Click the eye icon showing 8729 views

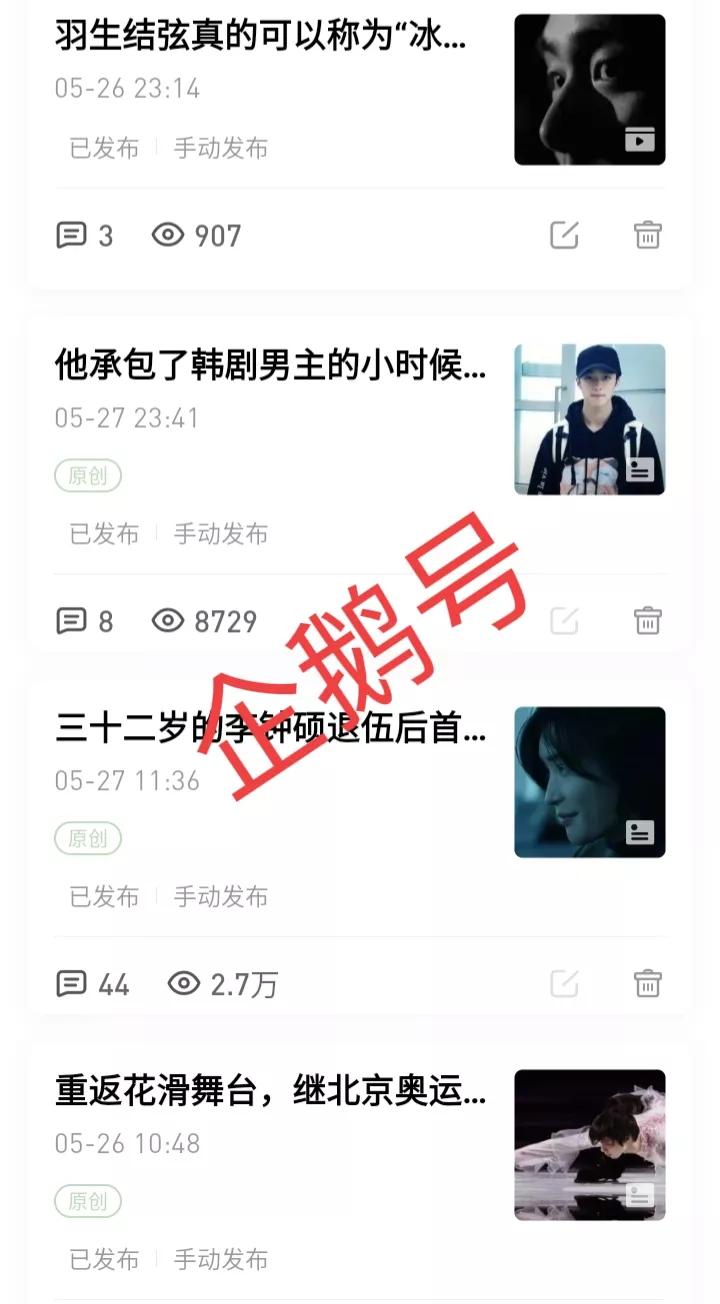pos(164,621)
